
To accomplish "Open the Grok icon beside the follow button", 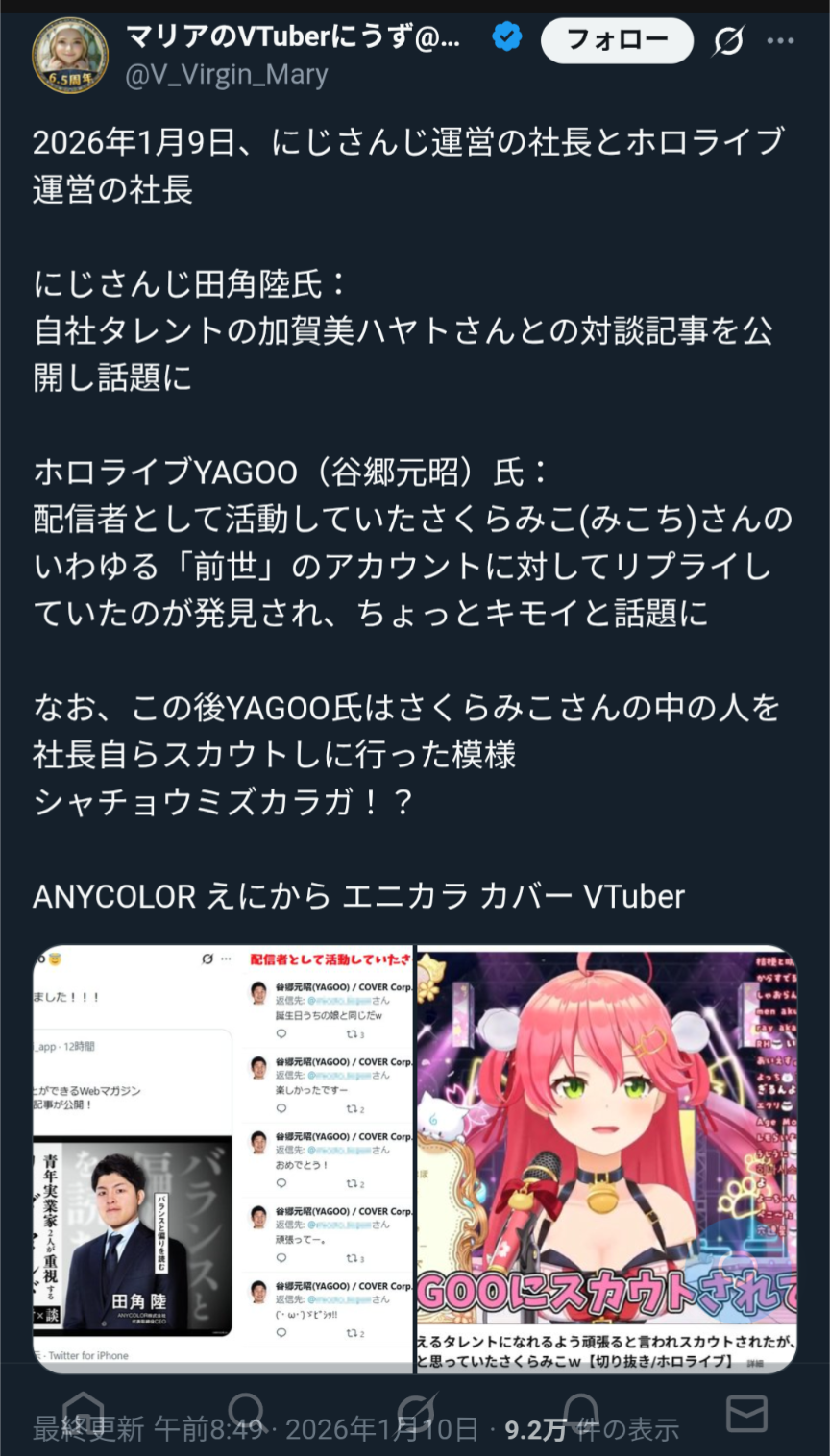I will tap(728, 40).
